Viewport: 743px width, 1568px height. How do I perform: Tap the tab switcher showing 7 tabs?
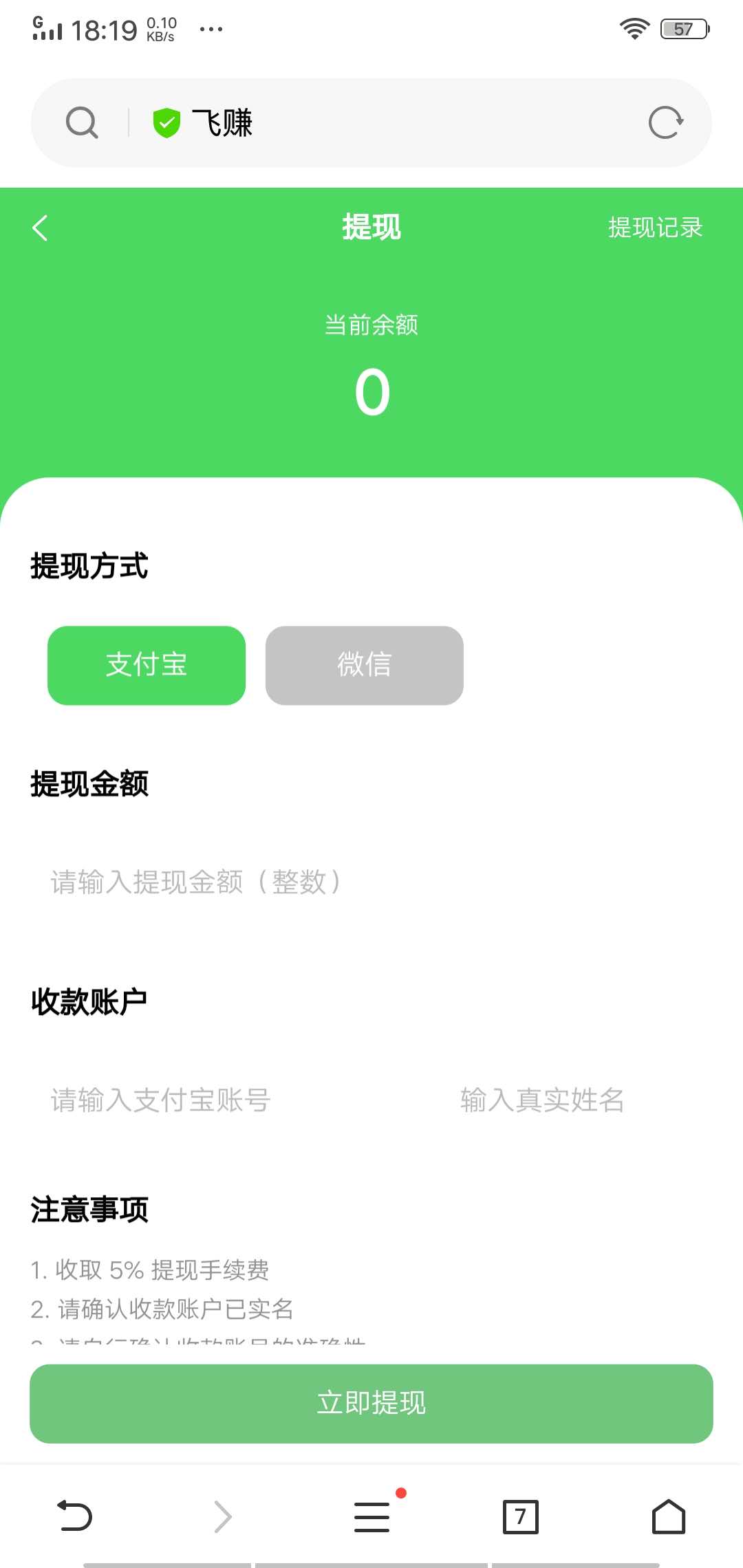click(x=520, y=1516)
